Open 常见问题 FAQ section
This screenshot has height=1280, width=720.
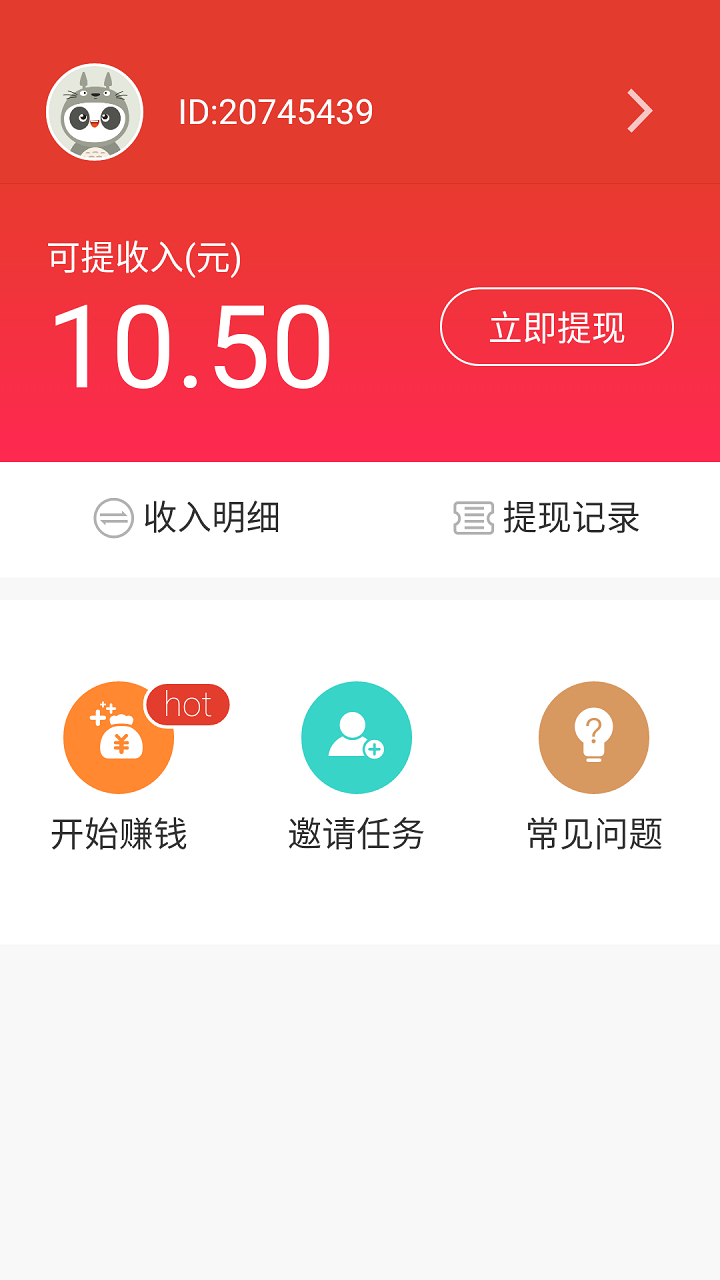pyautogui.click(x=594, y=834)
